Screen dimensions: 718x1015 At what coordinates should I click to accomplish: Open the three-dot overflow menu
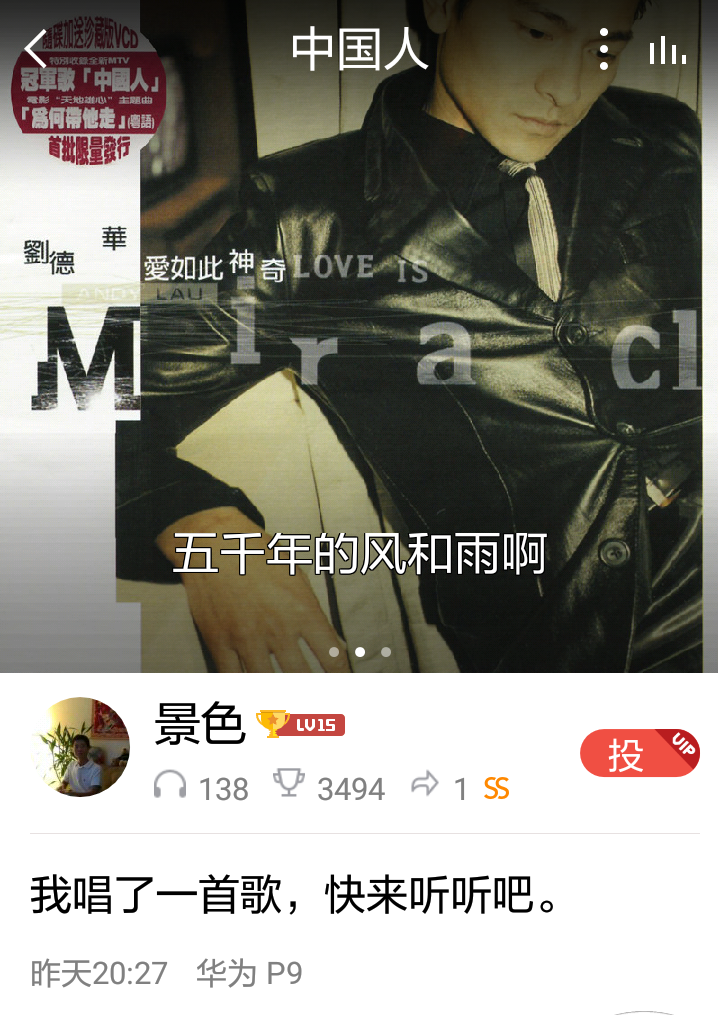(603, 49)
